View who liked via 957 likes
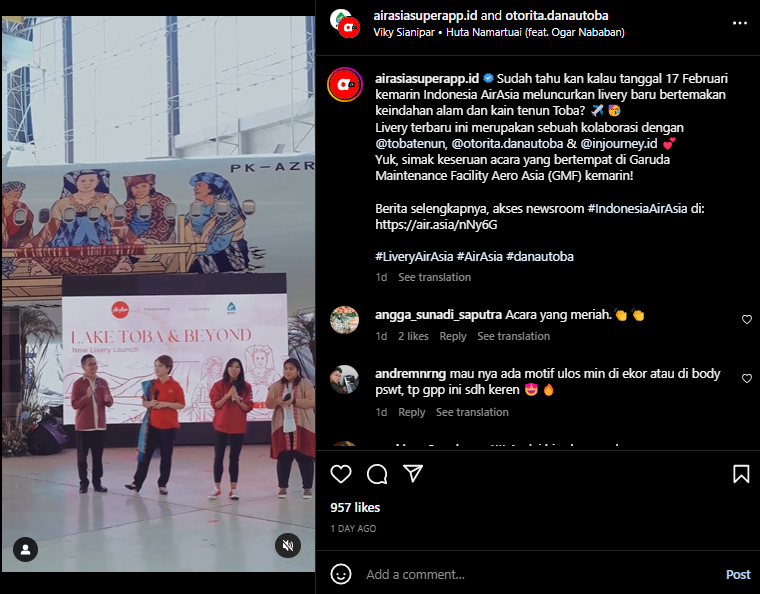This screenshot has width=760, height=594. 355,507
